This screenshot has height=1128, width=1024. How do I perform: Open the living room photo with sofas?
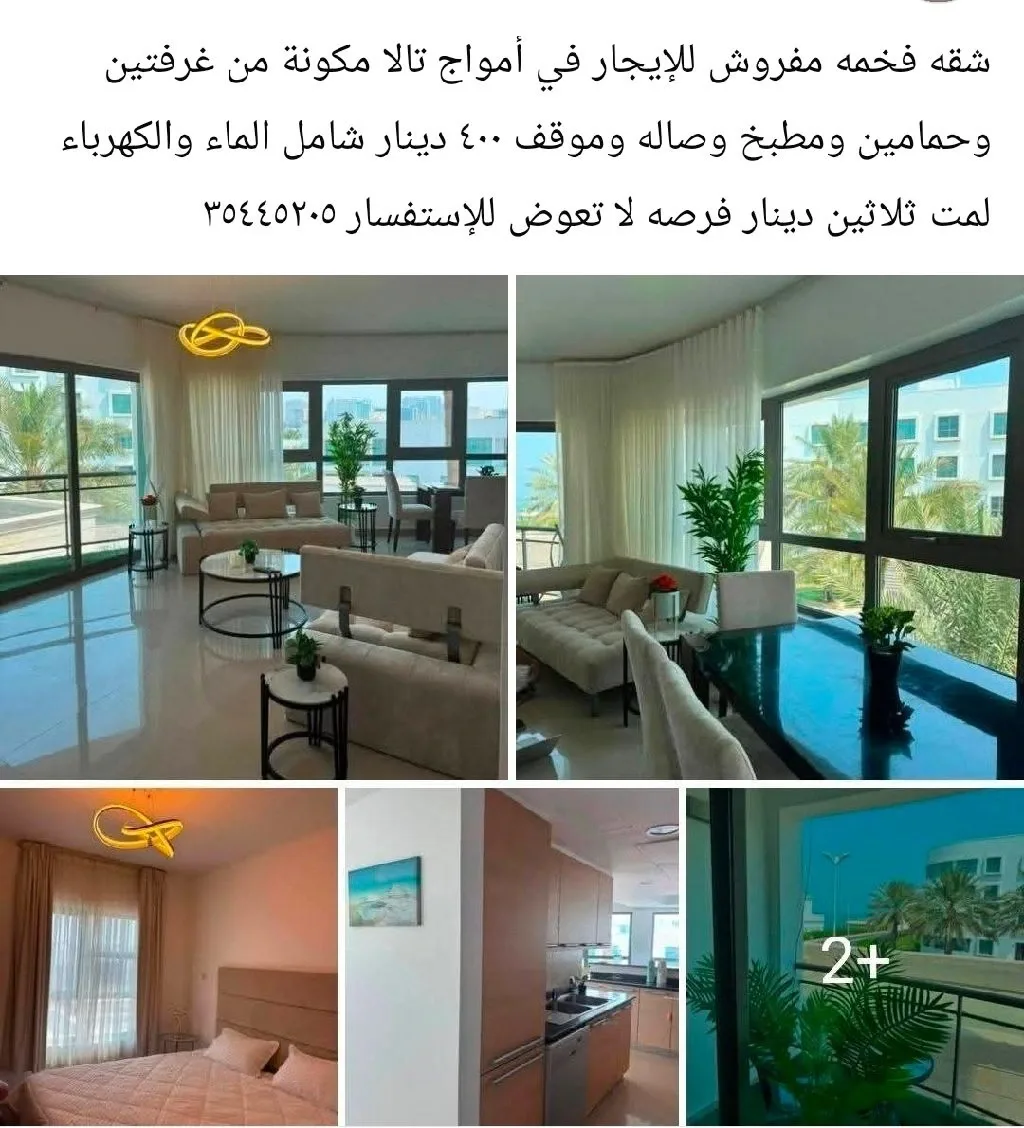(x=253, y=527)
